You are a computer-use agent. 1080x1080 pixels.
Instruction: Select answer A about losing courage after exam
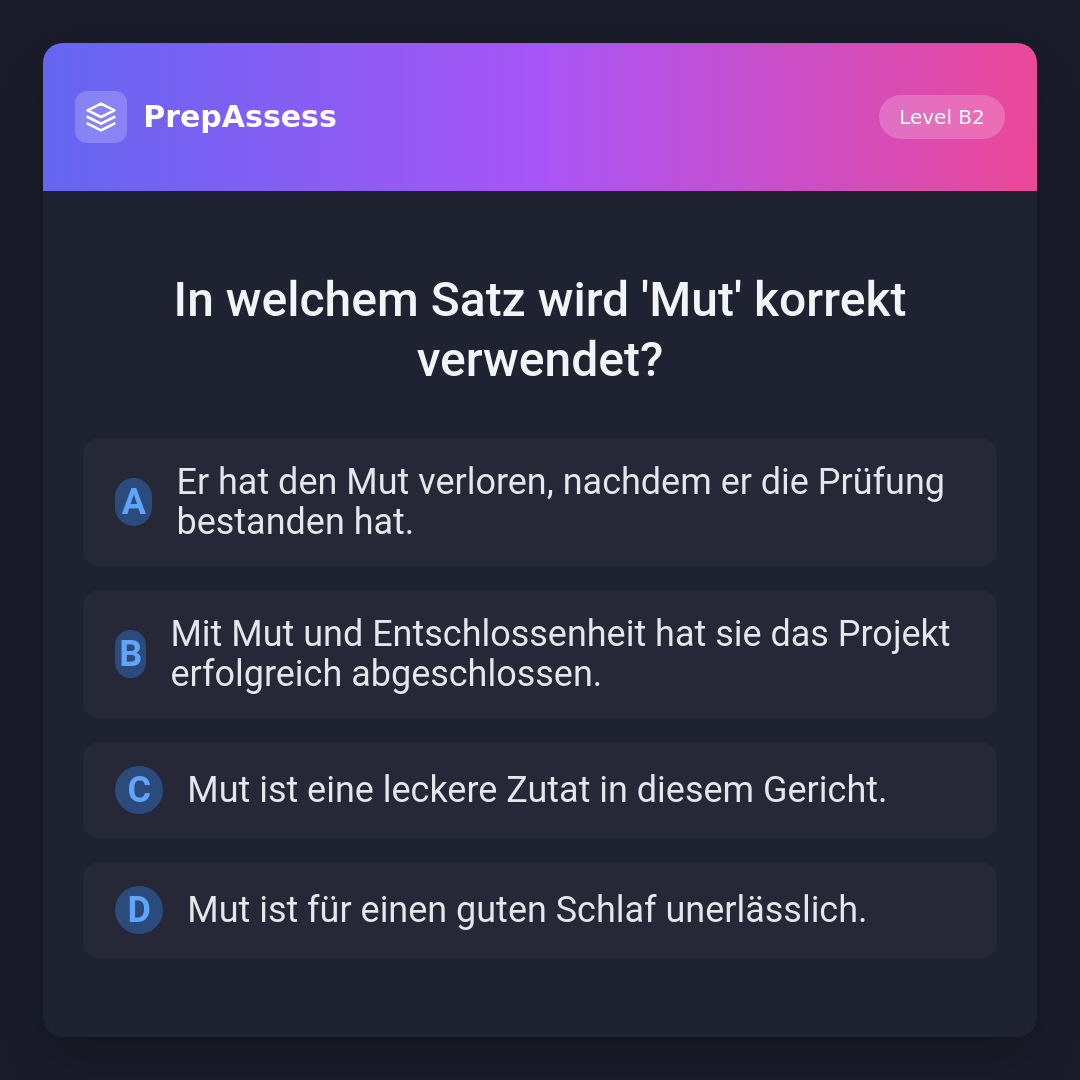click(540, 502)
